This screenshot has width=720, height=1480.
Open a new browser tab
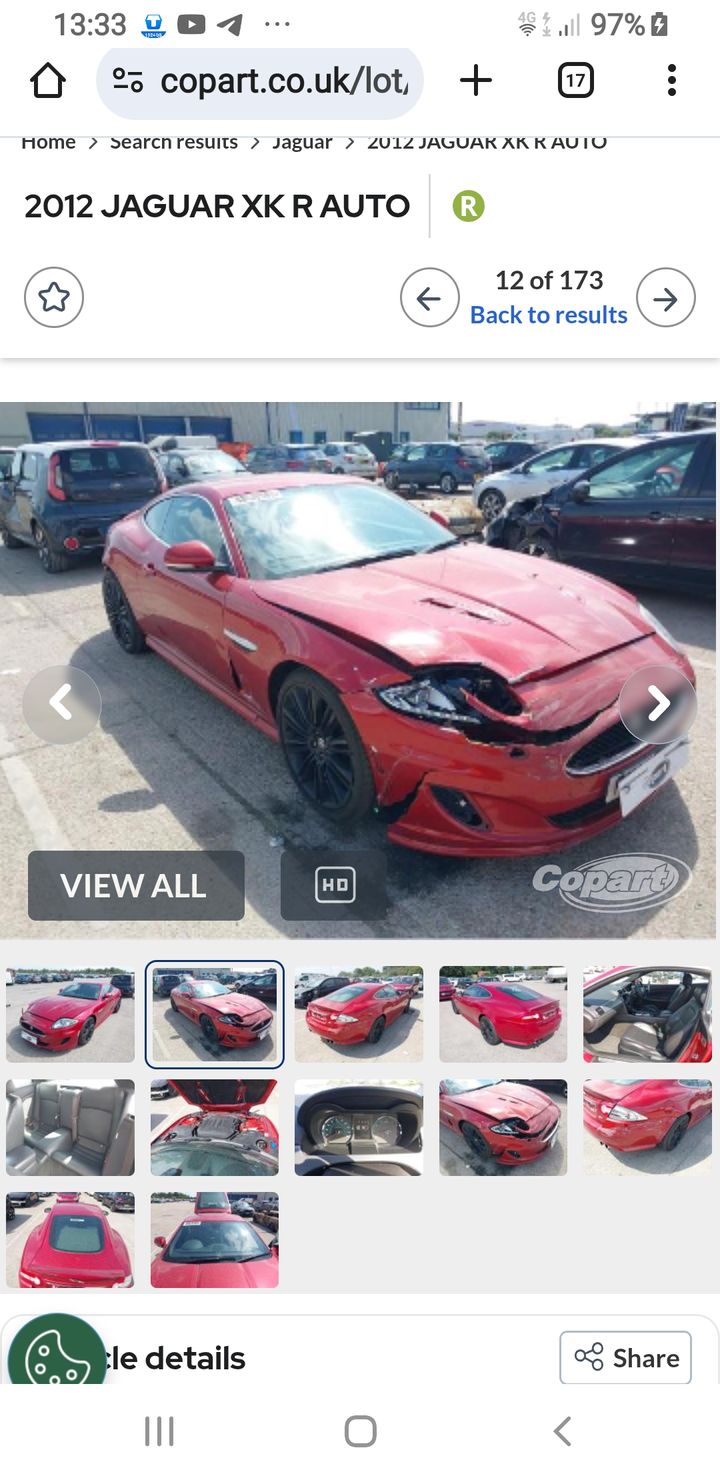coord(476,81)
